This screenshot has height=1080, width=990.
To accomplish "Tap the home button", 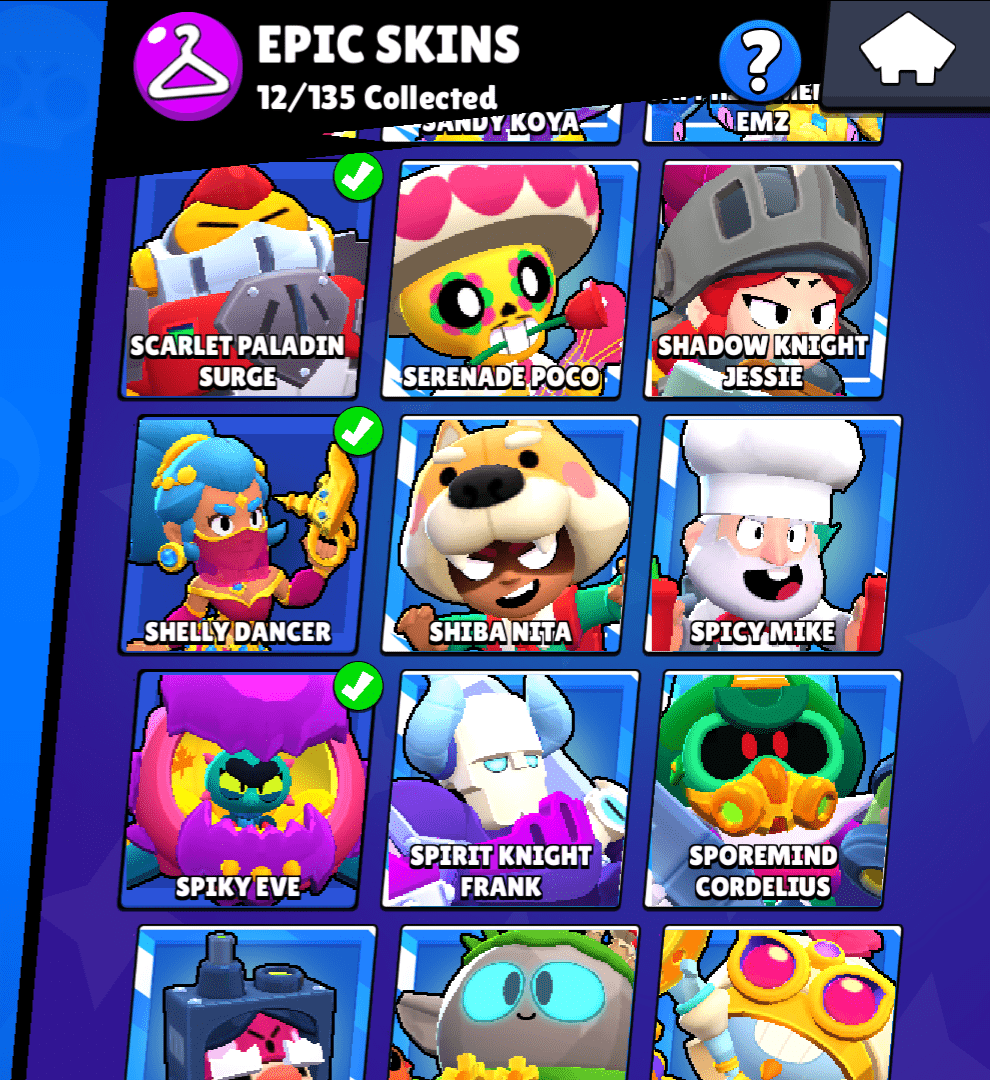I will [908, 52].
